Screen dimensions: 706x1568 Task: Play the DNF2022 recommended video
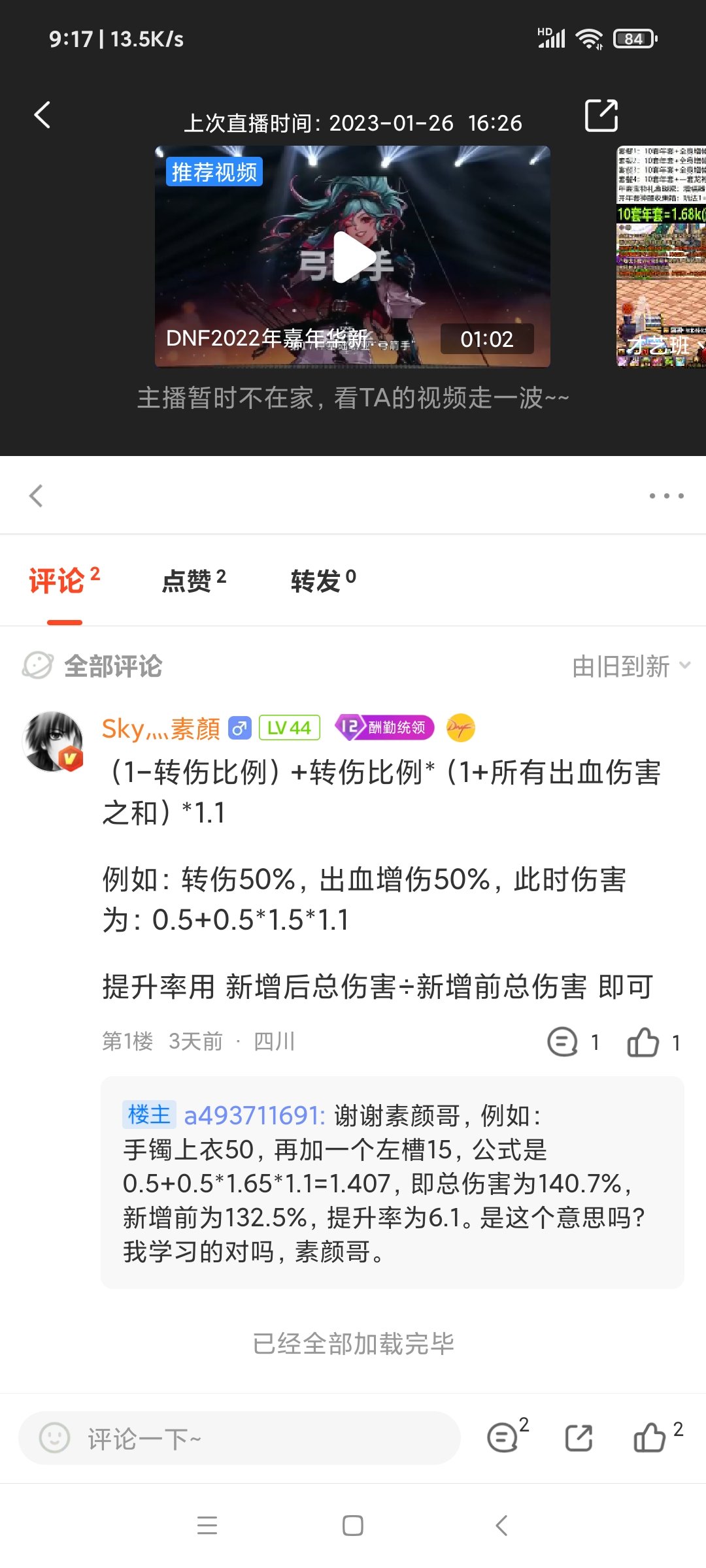point(352,256)
